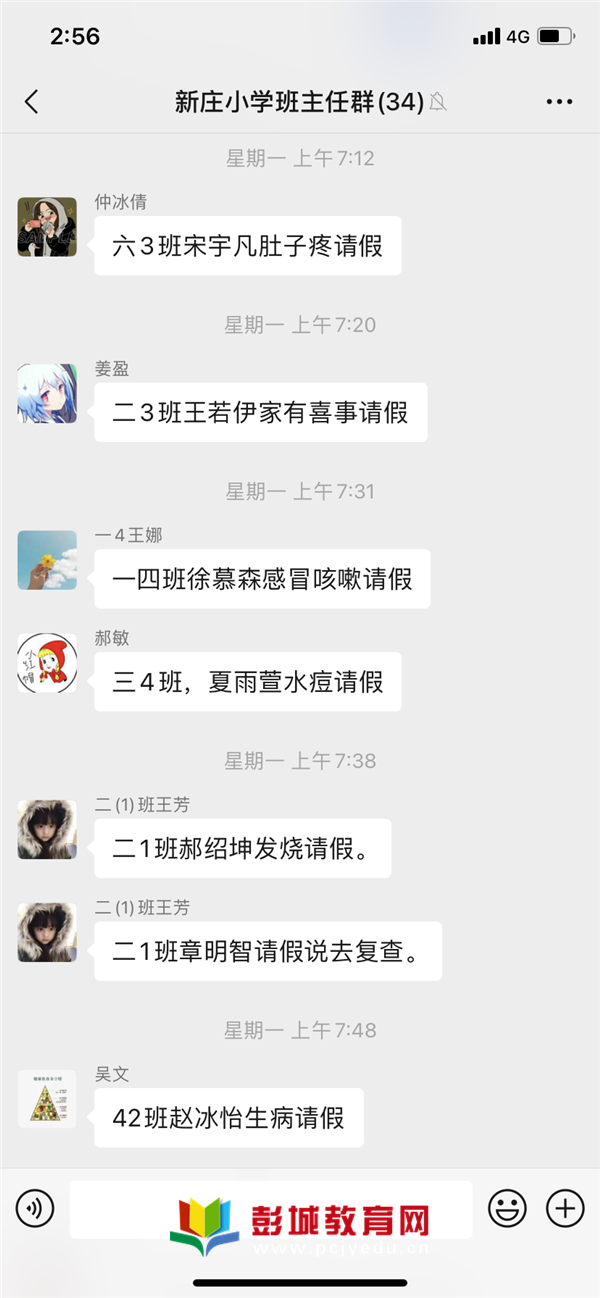Open the emoji picker

(507, 1209)
